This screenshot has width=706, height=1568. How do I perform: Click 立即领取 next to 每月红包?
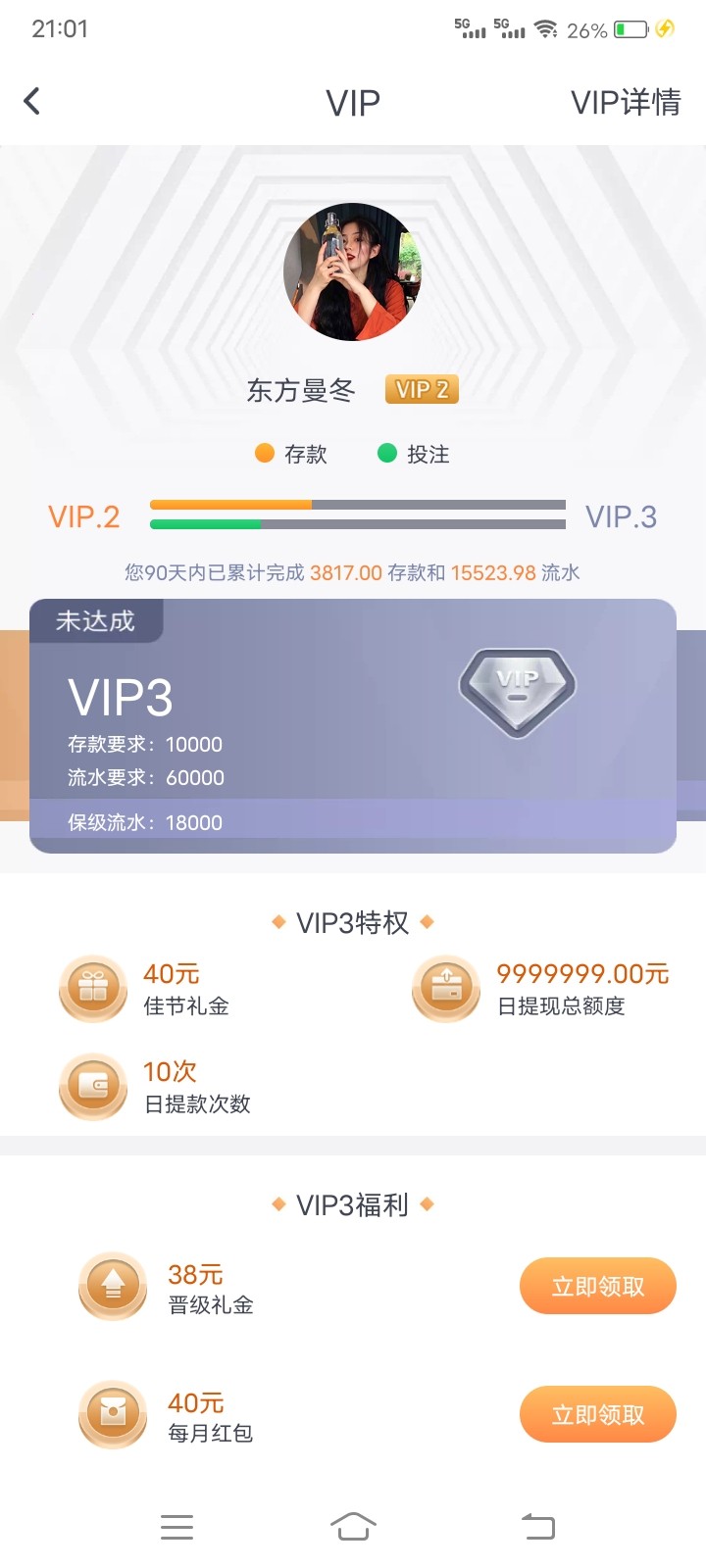[597, 1415]
